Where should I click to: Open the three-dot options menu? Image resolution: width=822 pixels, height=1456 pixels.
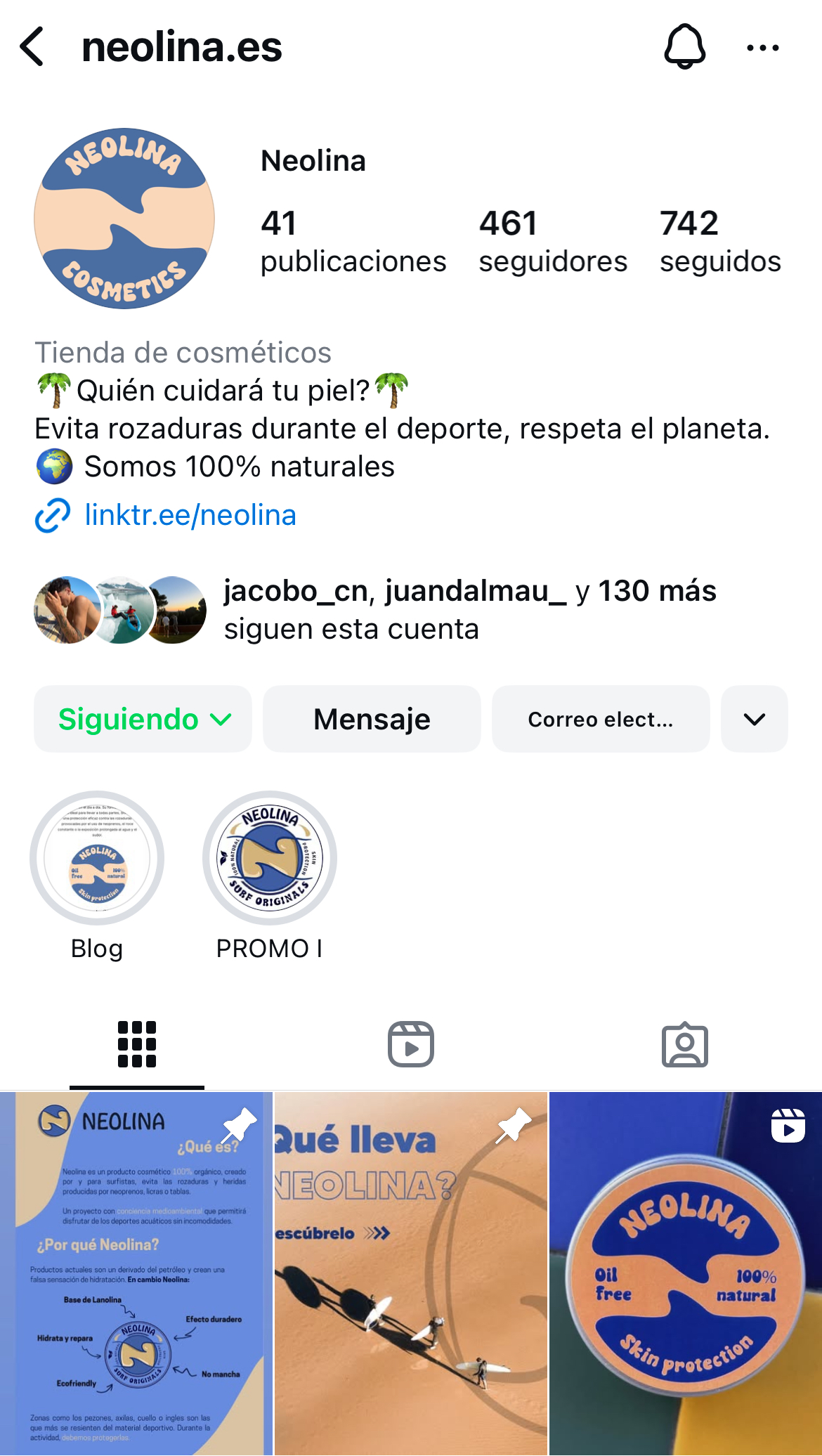[762, 48]
